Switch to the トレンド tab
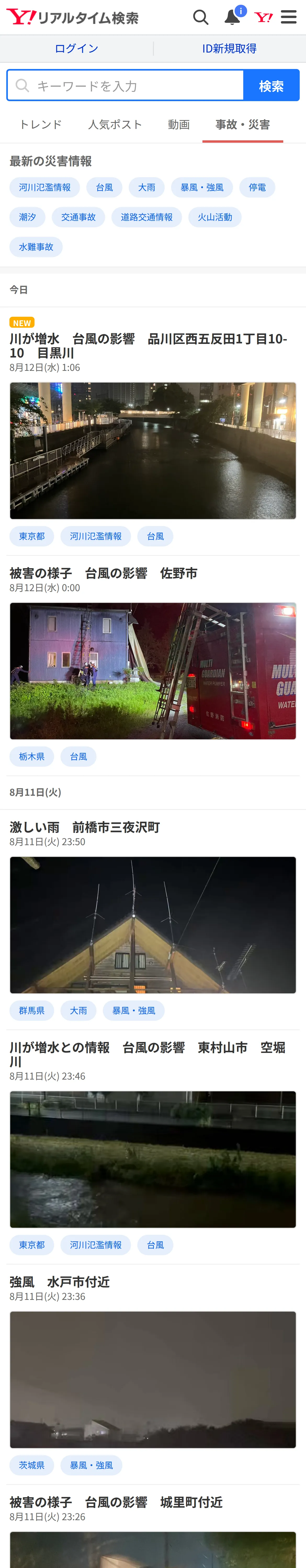 40,125
